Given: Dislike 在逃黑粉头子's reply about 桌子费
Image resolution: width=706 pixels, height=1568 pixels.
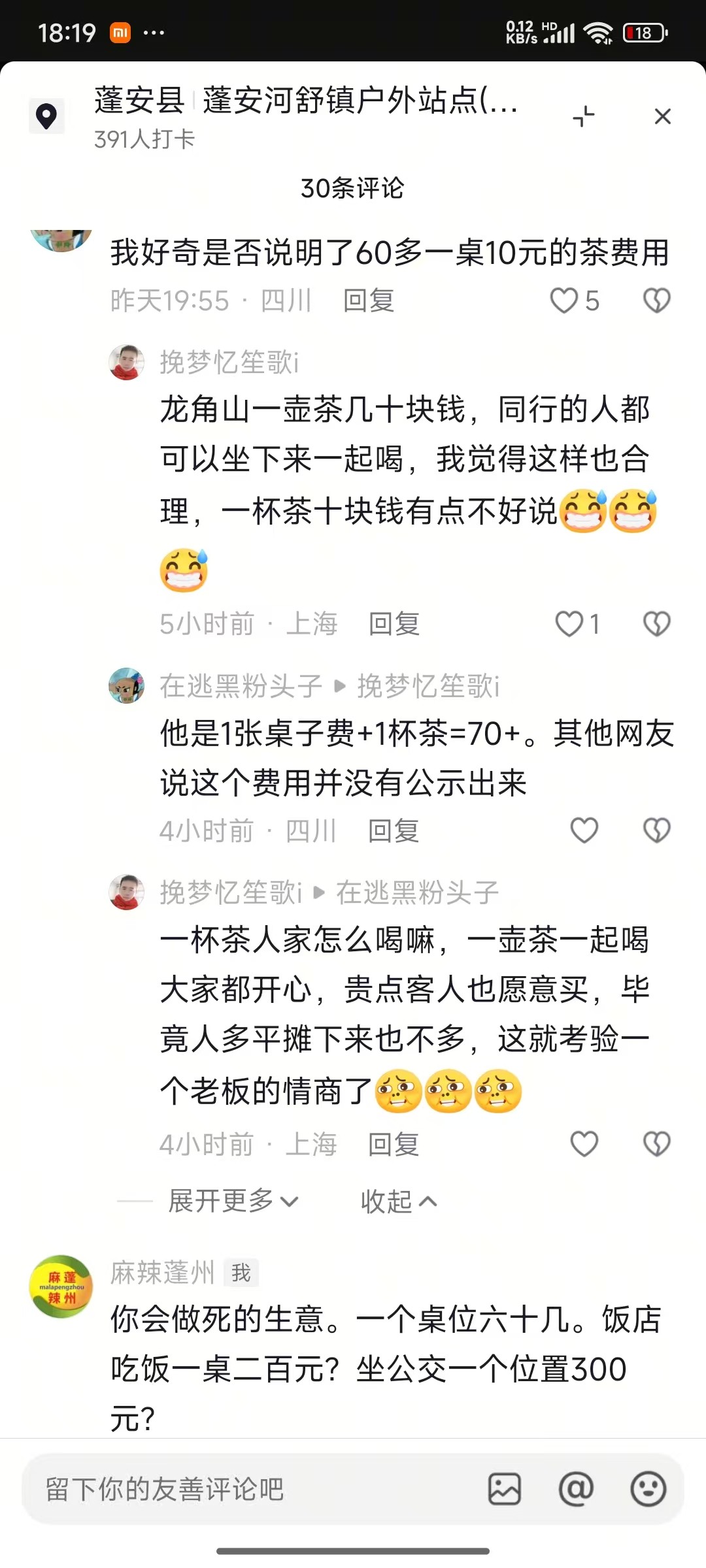Looking at the screenshot, I should point(656,830).
